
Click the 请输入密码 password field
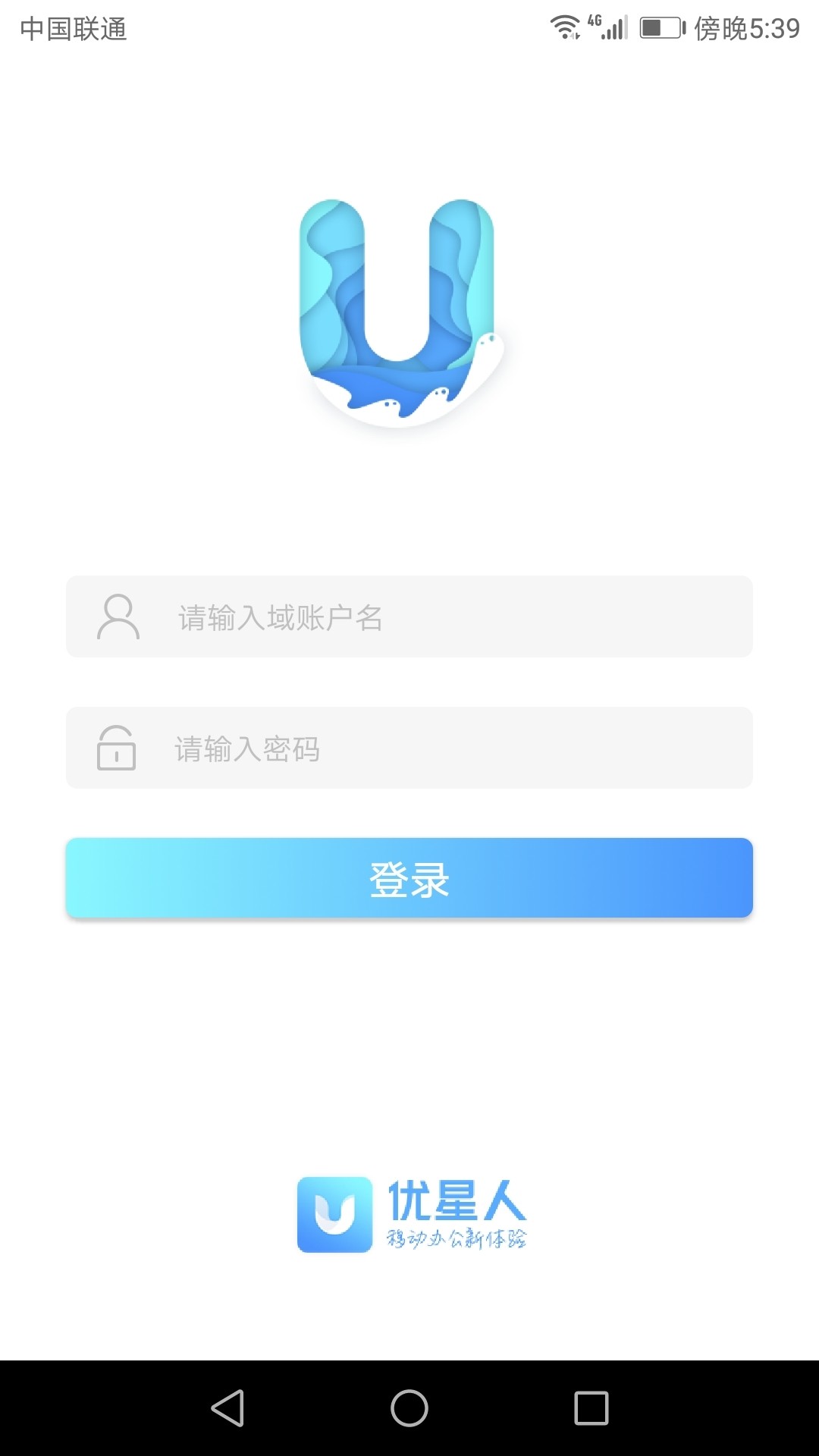pyautogui.click(x=409, y=748)
